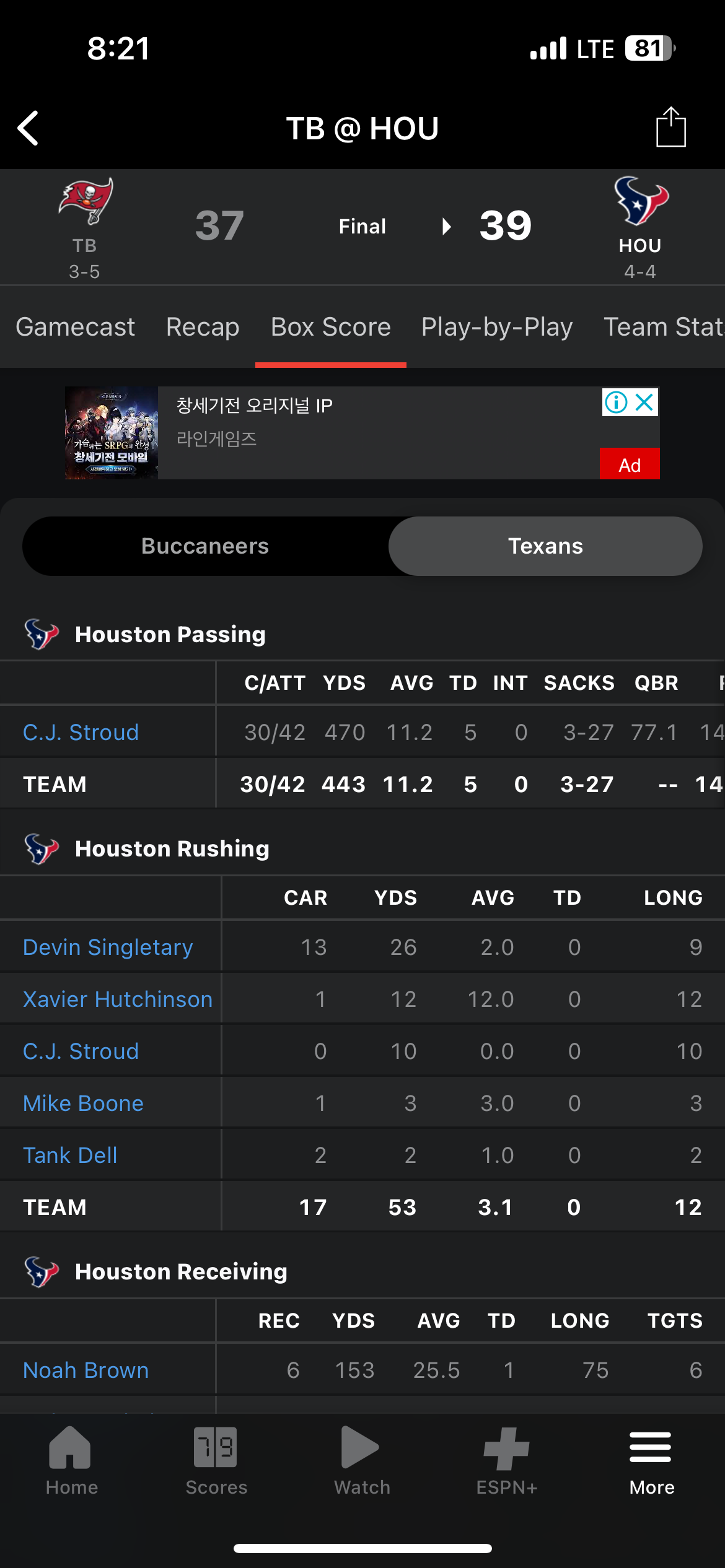The image size is (725, 1568).
Task: Open Noah Brown's player profile
Action: [x=86, y=1370]
